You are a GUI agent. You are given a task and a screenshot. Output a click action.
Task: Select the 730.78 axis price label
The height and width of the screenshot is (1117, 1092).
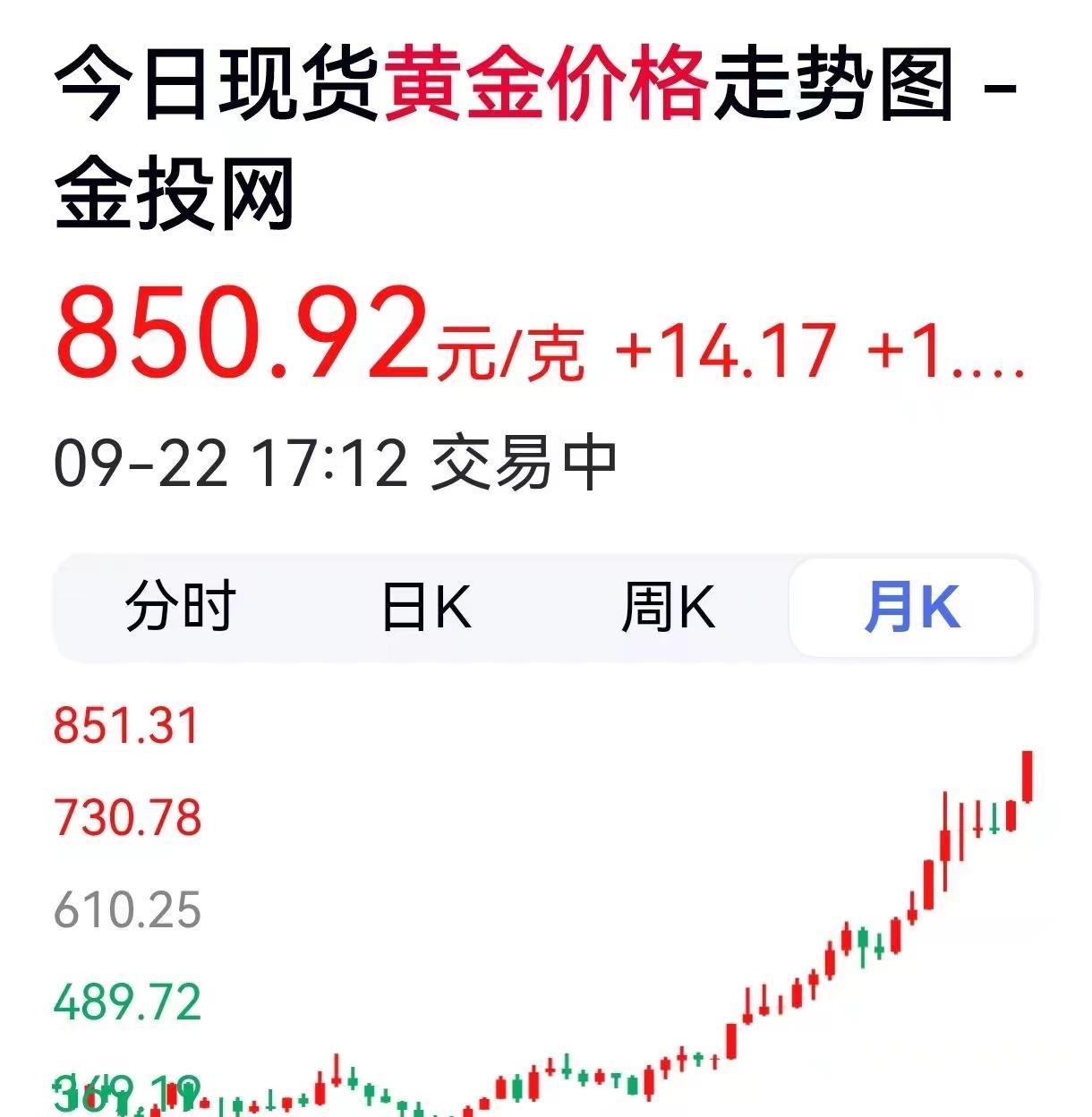127,817
